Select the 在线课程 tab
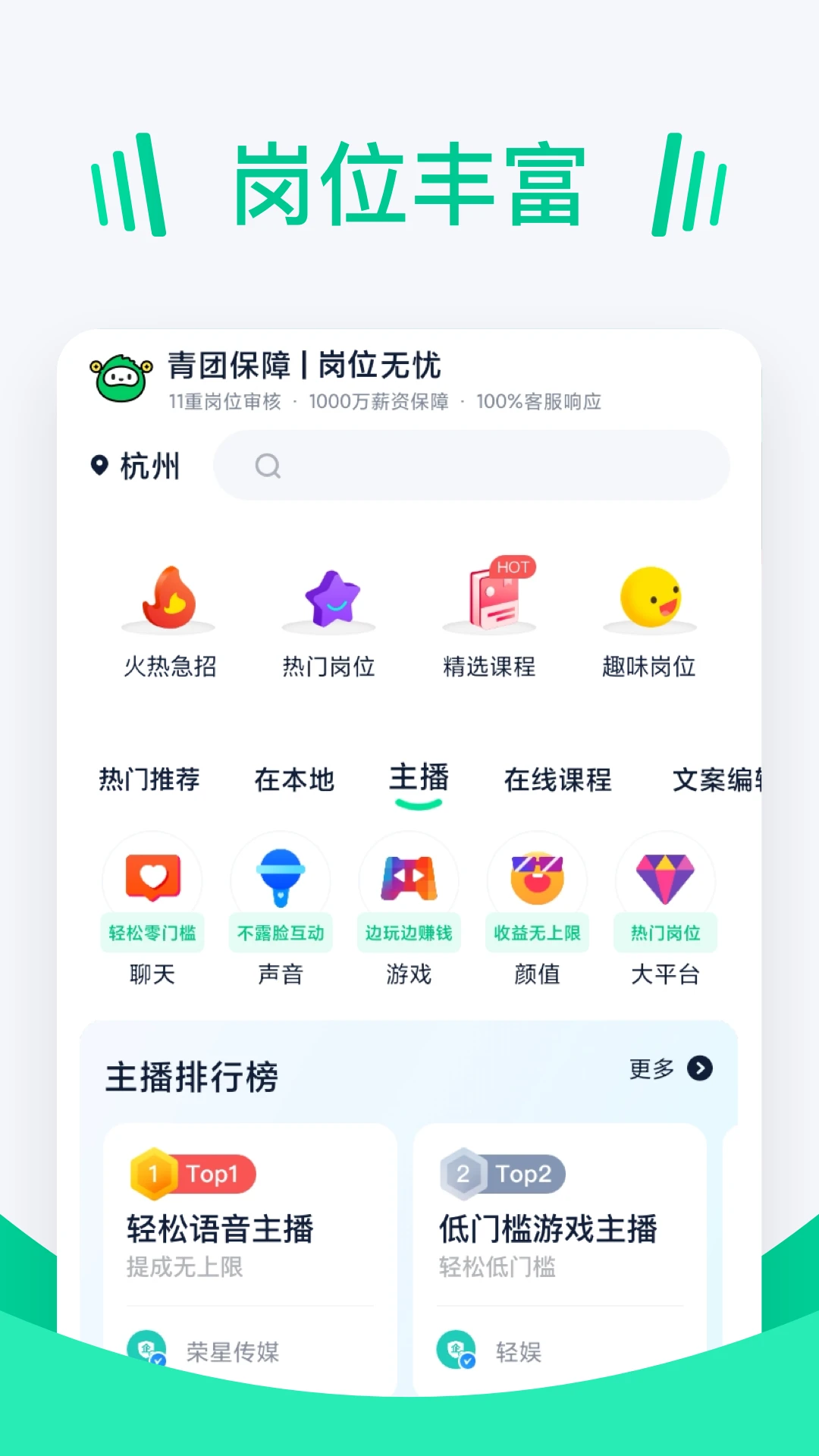Viewport: 819px width, 1456px height. point(557,781)
